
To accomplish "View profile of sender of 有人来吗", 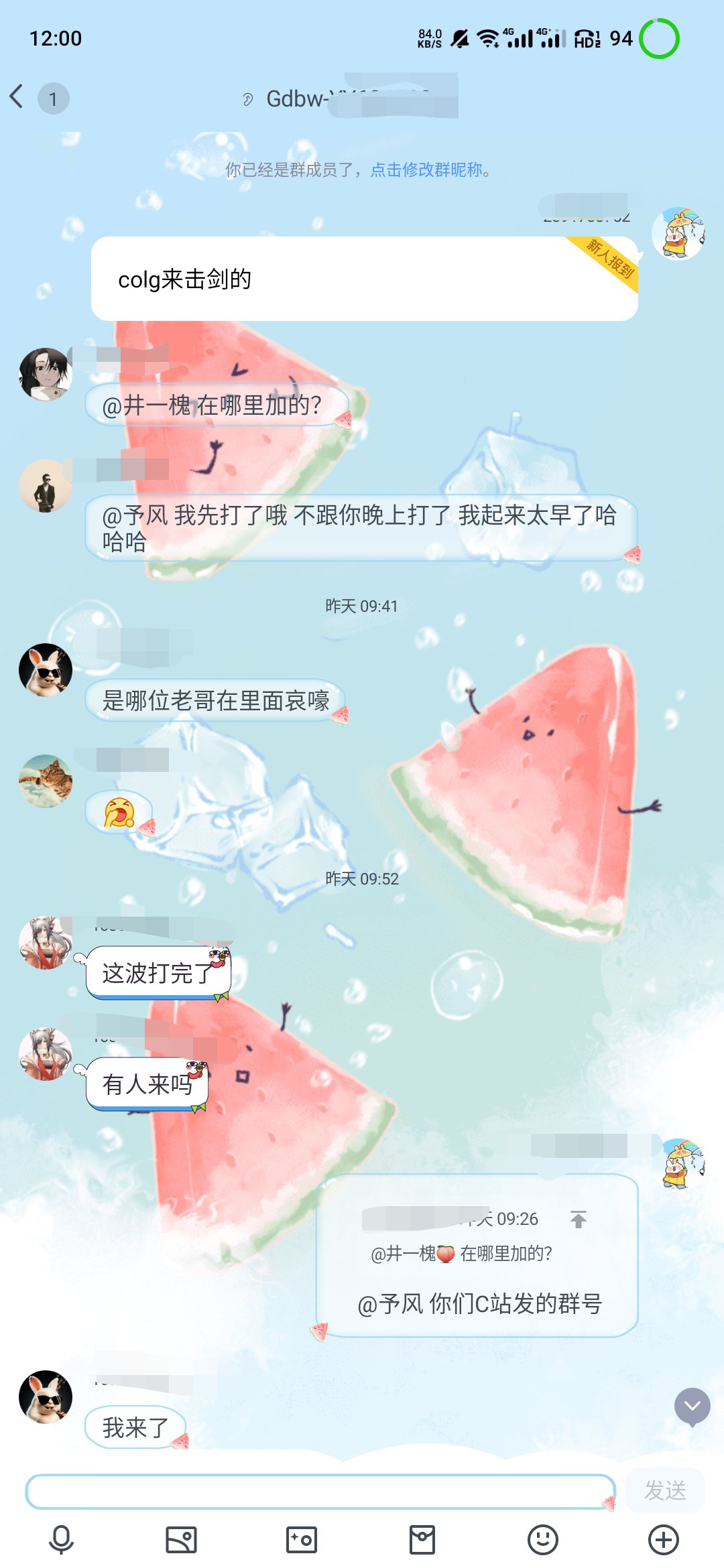I will click(x=46, y=1054).
